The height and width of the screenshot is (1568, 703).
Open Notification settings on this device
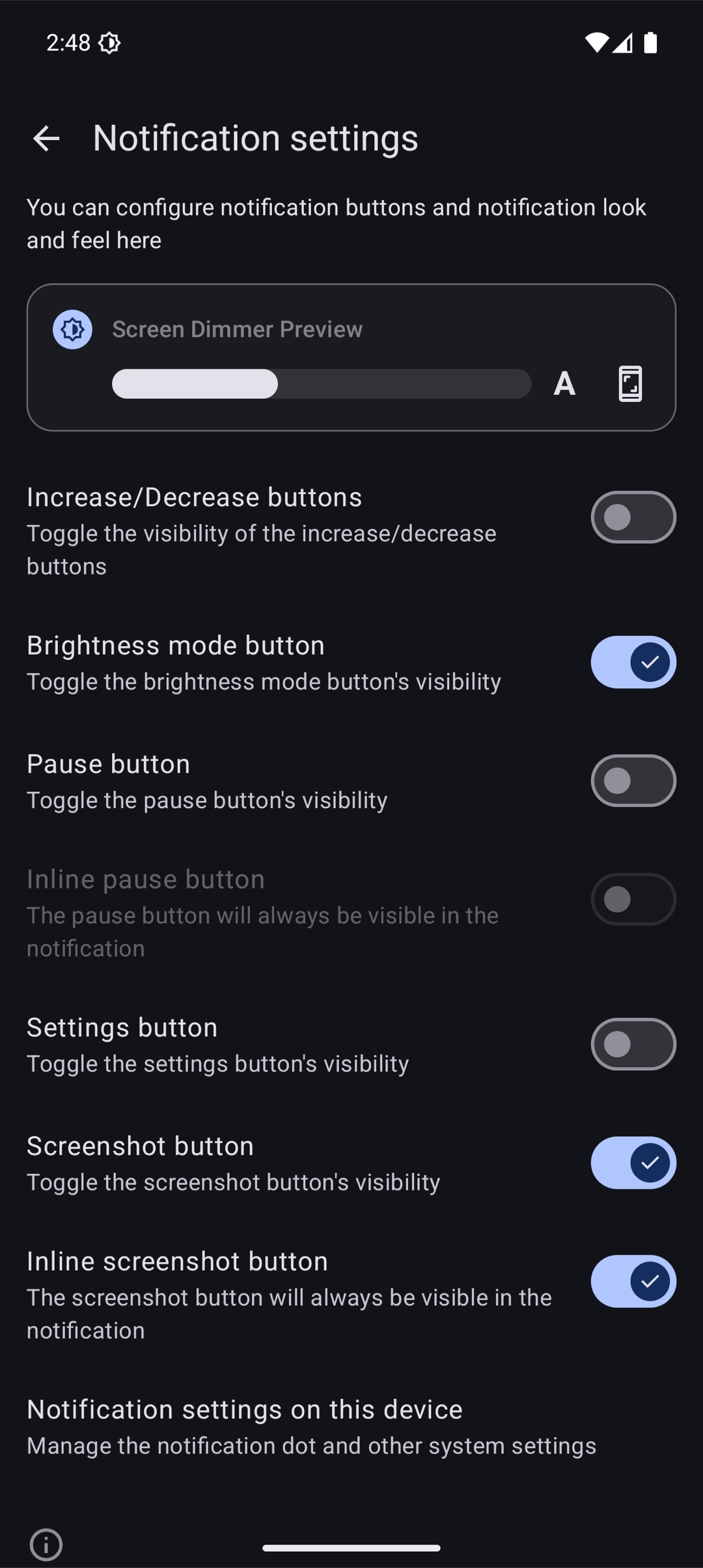click(311, 1426)
